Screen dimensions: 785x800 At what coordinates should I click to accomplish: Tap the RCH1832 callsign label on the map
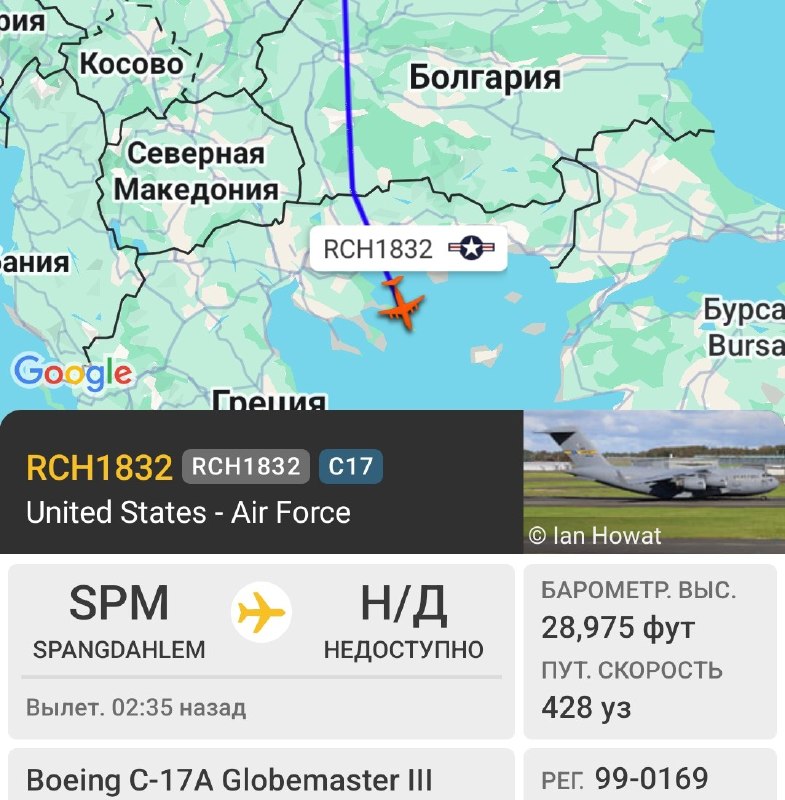coord(408,249)
